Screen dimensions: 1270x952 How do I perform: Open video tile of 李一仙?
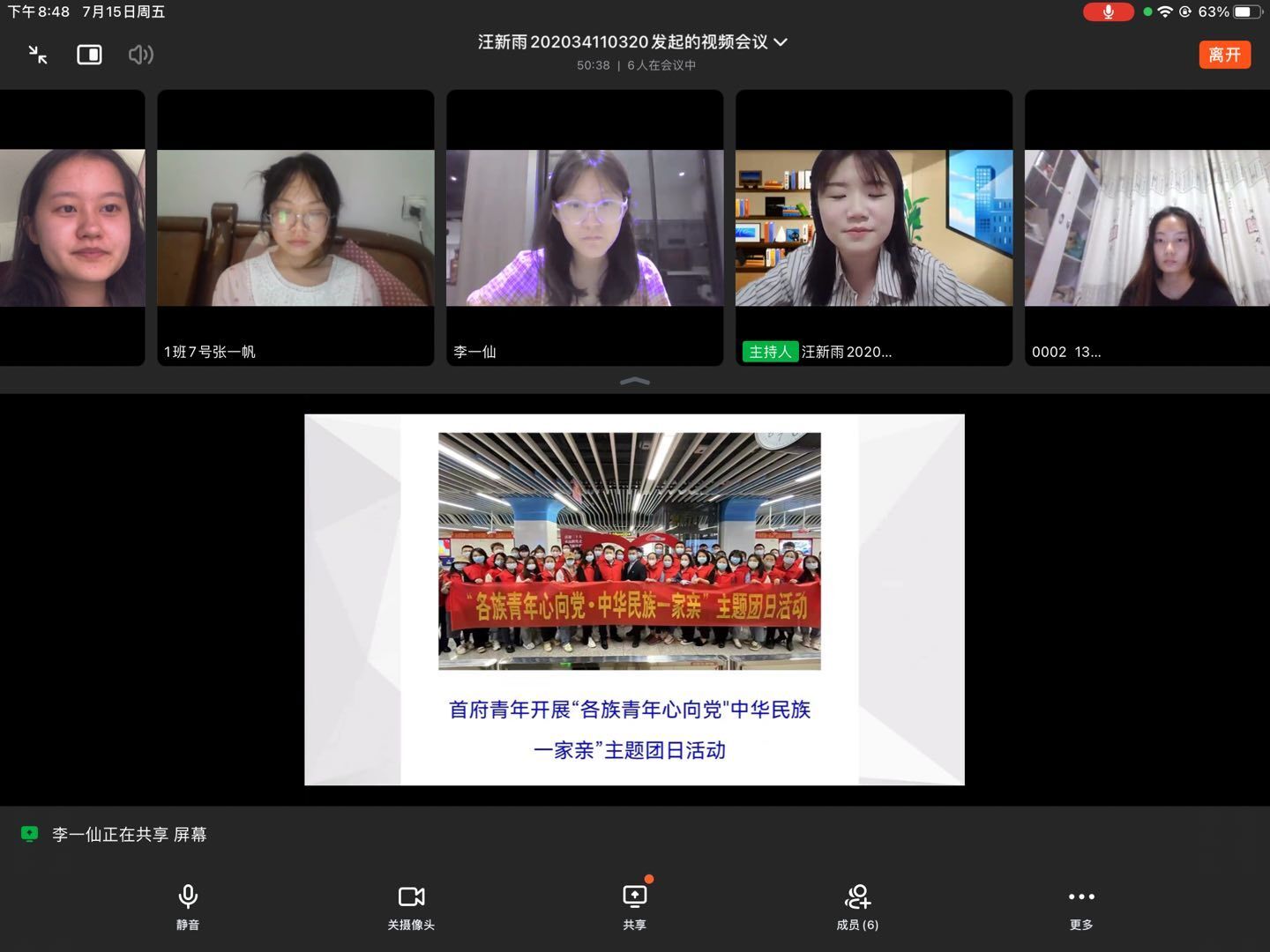pos(585,227)
